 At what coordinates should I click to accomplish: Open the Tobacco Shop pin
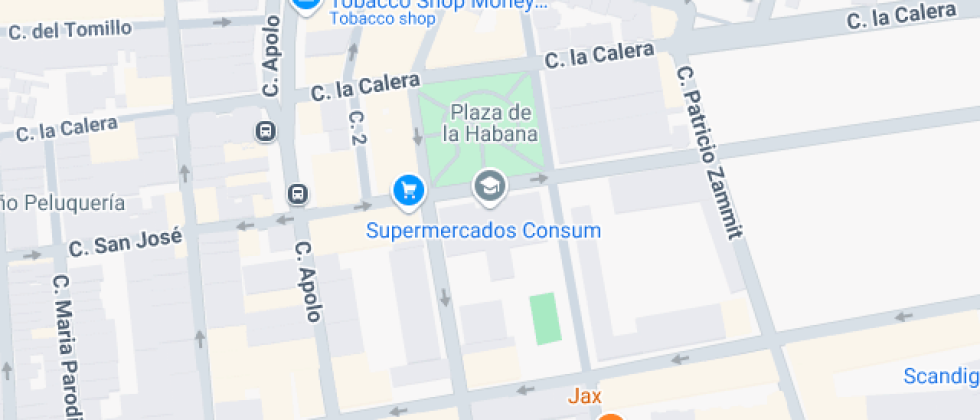click(307, 6)
